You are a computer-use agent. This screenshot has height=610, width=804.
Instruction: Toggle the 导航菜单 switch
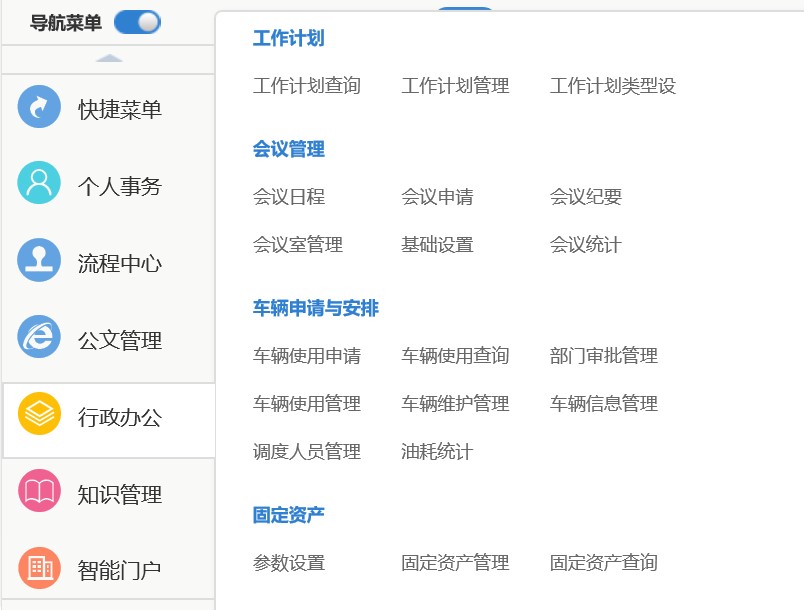137,23
